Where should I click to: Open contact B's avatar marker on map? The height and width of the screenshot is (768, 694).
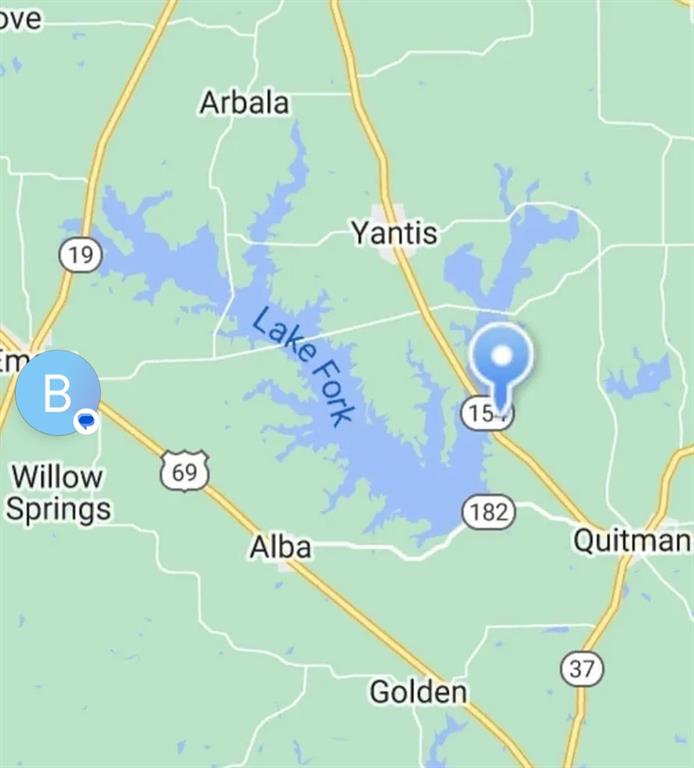[x=57, y=393]
